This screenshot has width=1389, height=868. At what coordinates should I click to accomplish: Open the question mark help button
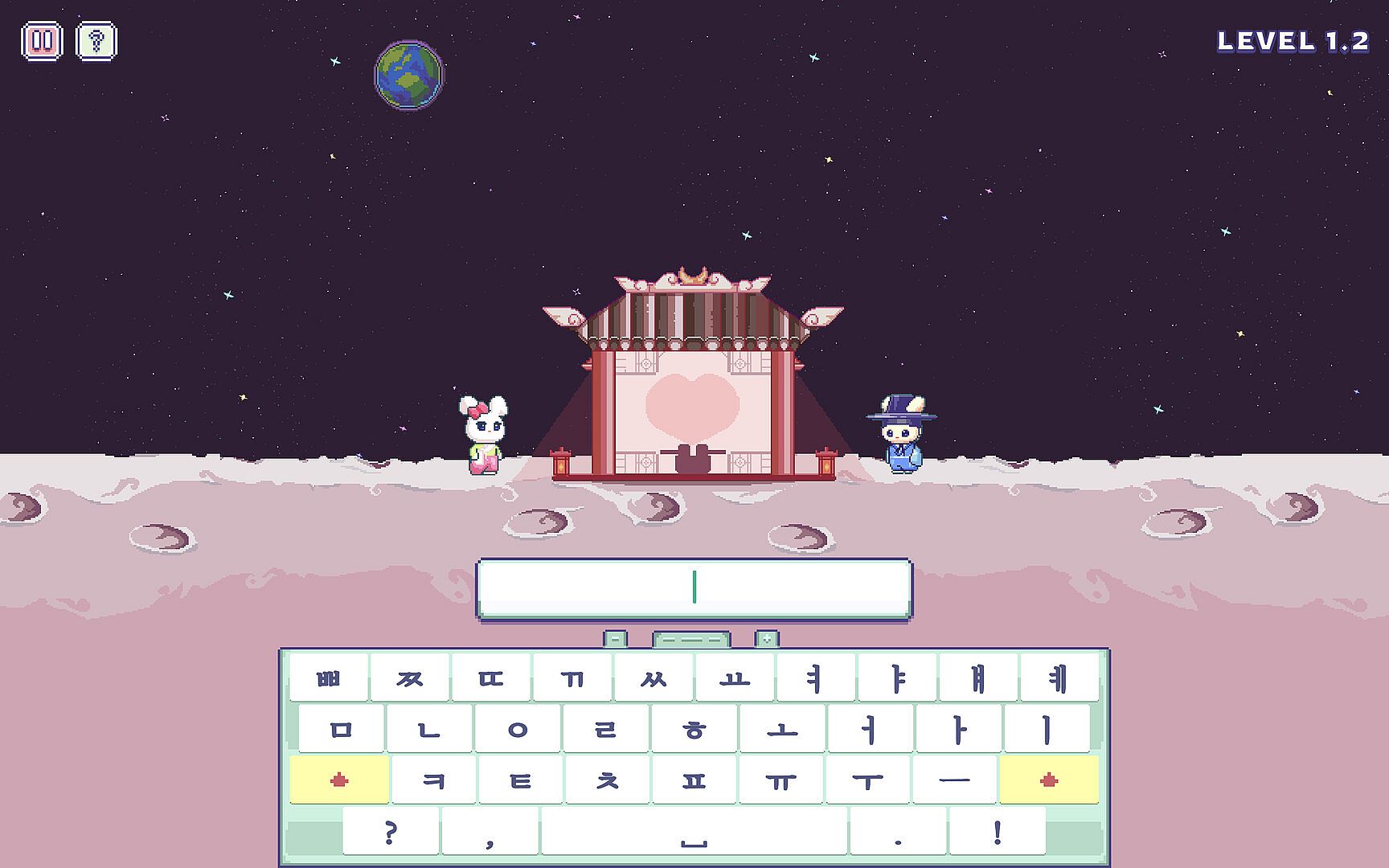(x=96, y=41)
